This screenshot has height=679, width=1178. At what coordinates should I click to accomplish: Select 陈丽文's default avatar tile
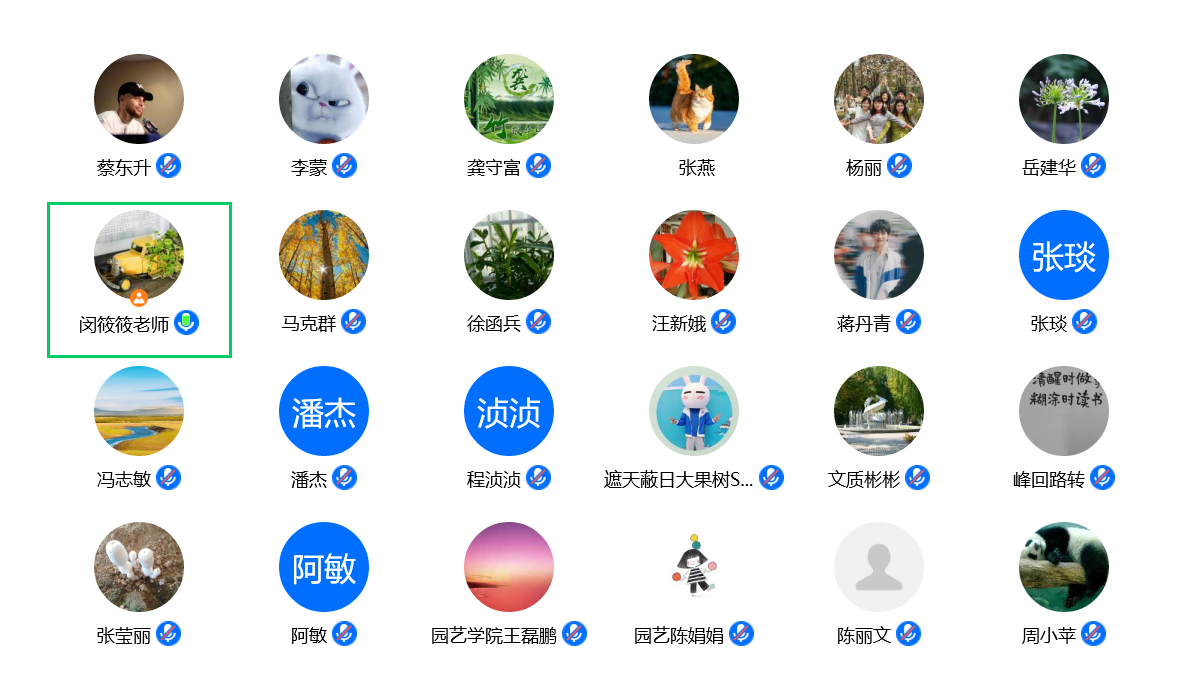click(879, 567)
